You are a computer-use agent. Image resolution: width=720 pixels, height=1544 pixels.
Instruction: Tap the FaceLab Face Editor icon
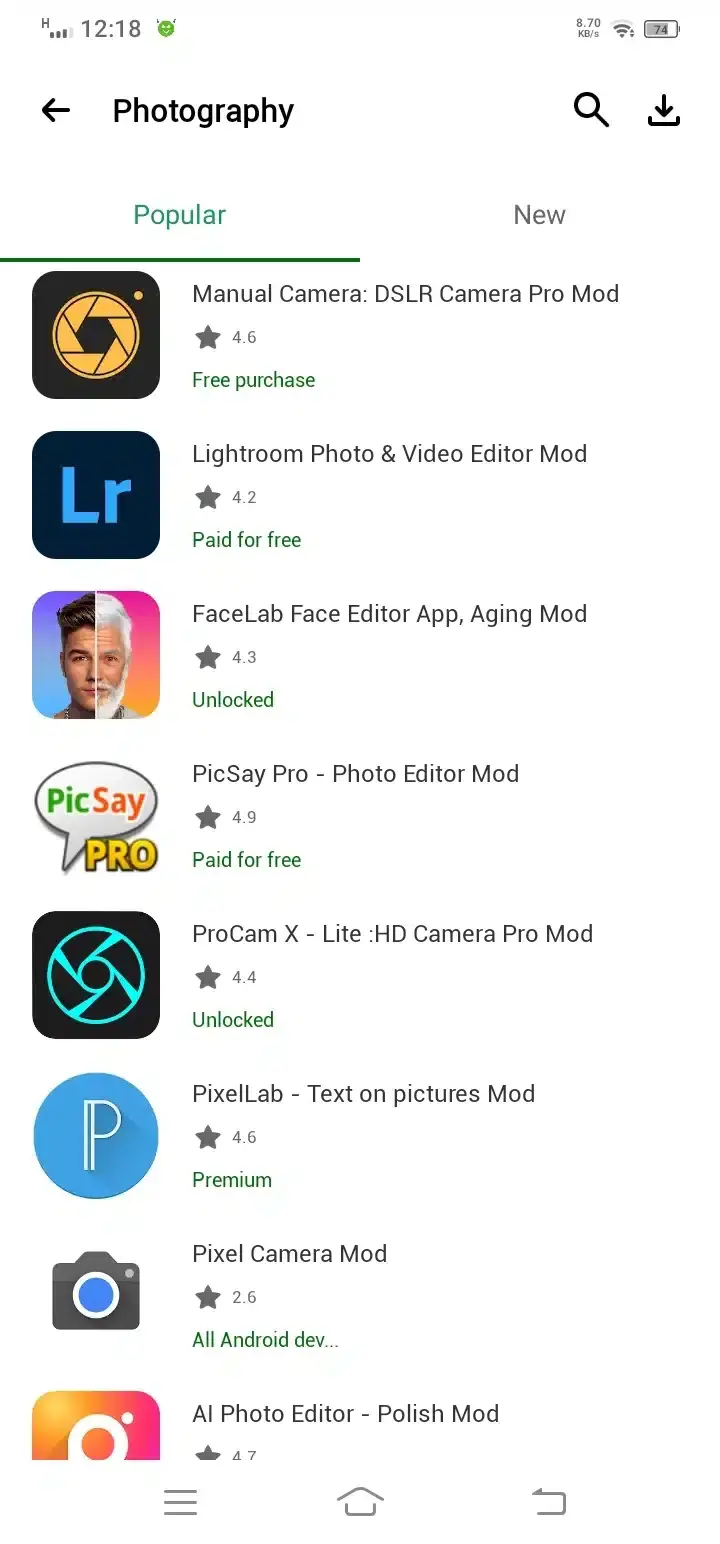[96, 654]
